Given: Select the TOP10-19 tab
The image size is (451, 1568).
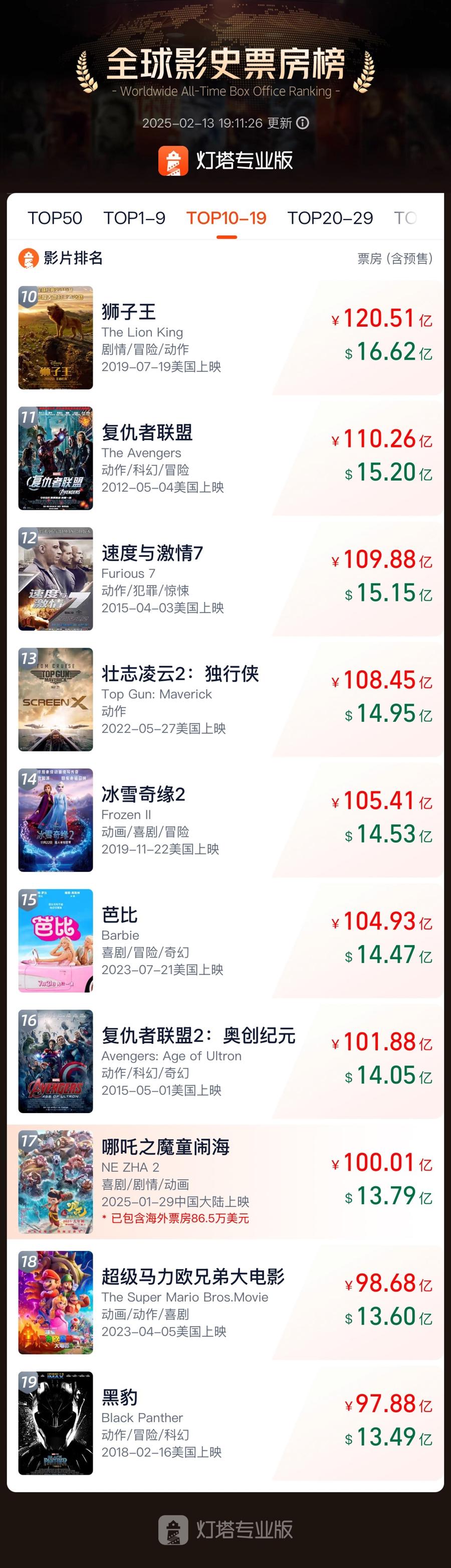Looking at the screenshot, I should (x=226, y=218).
